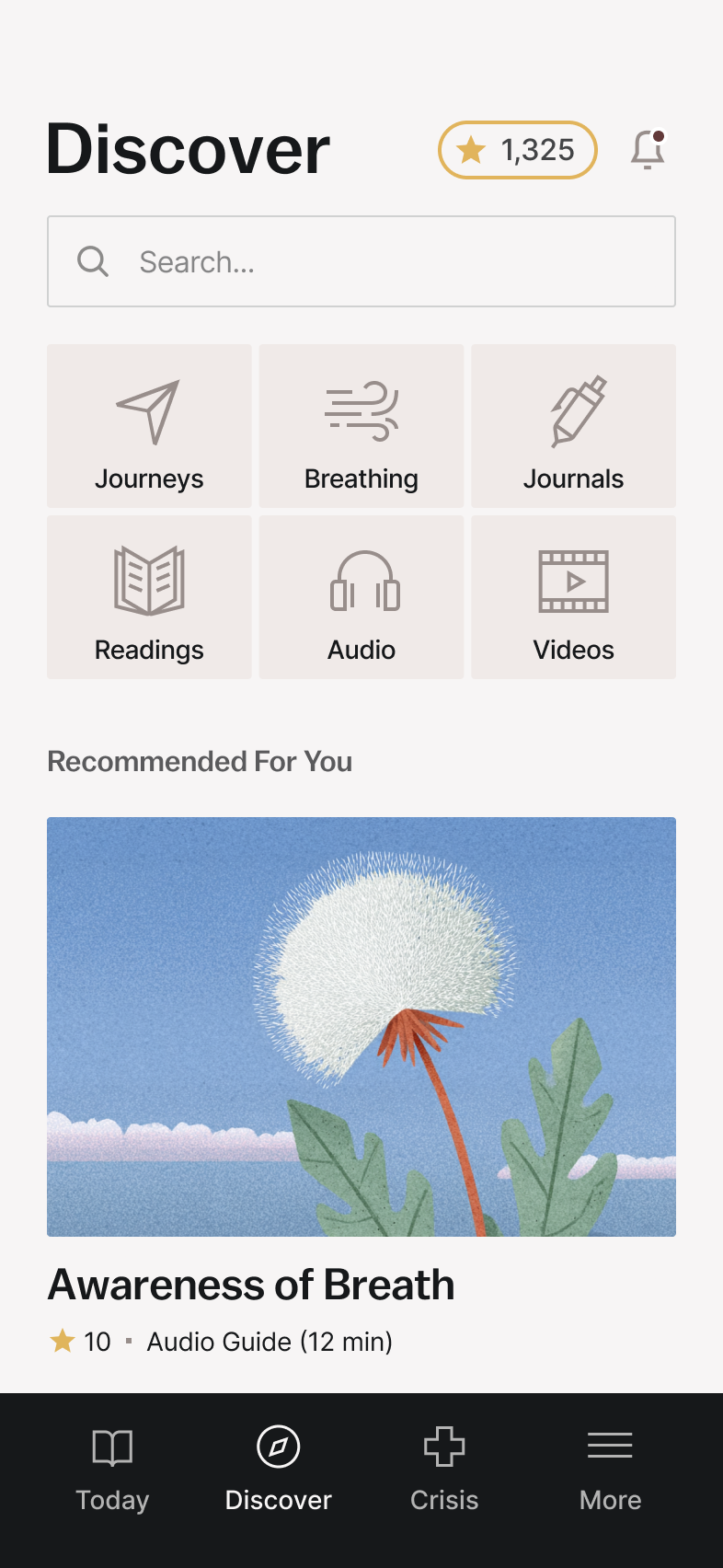Tap the star next to 10 points
The width and height of the screenshot is (723, 1568).
(x=63, y=1341)
